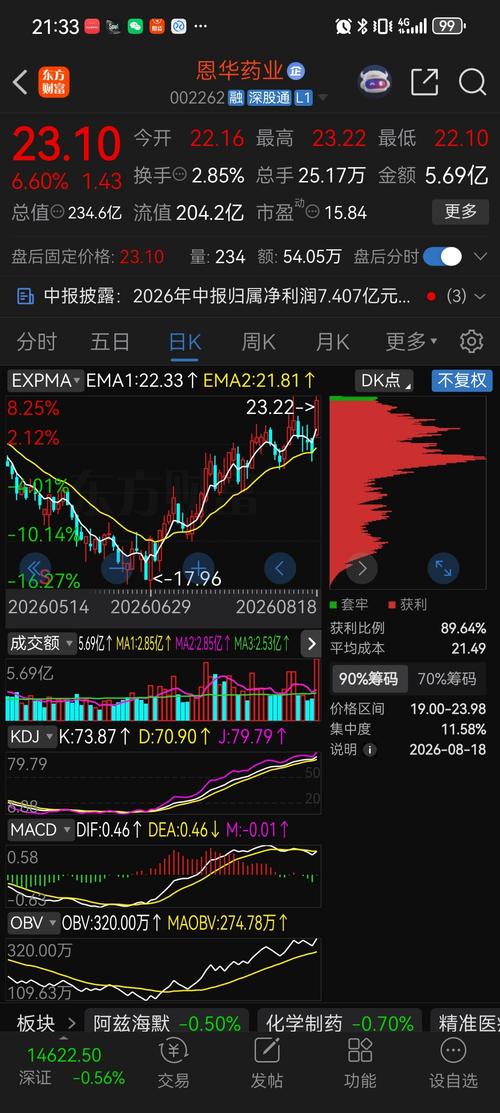Open the KDJ indicator dropdown
The height and width of the screenshot is (1113, 500).
(x=32, y=737)
